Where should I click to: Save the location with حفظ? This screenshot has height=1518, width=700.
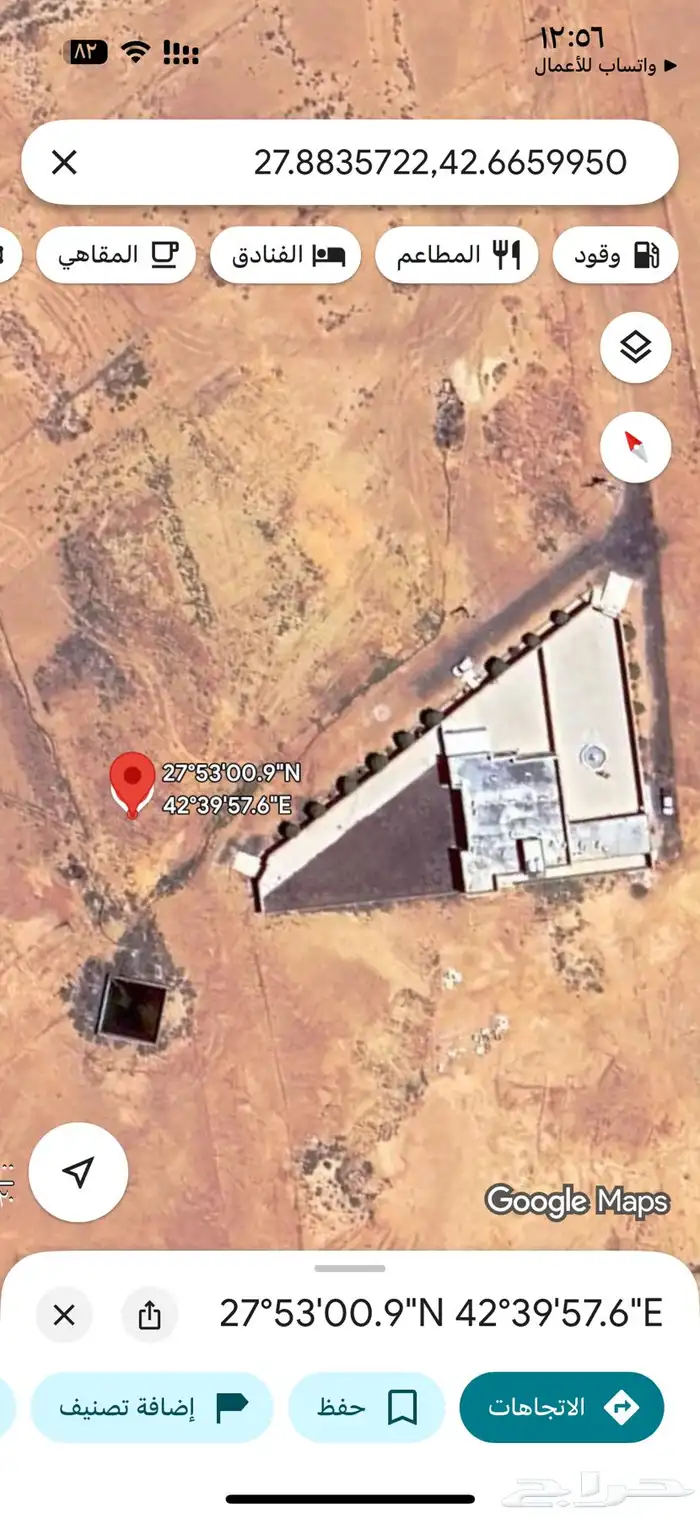coord(366,1406)
